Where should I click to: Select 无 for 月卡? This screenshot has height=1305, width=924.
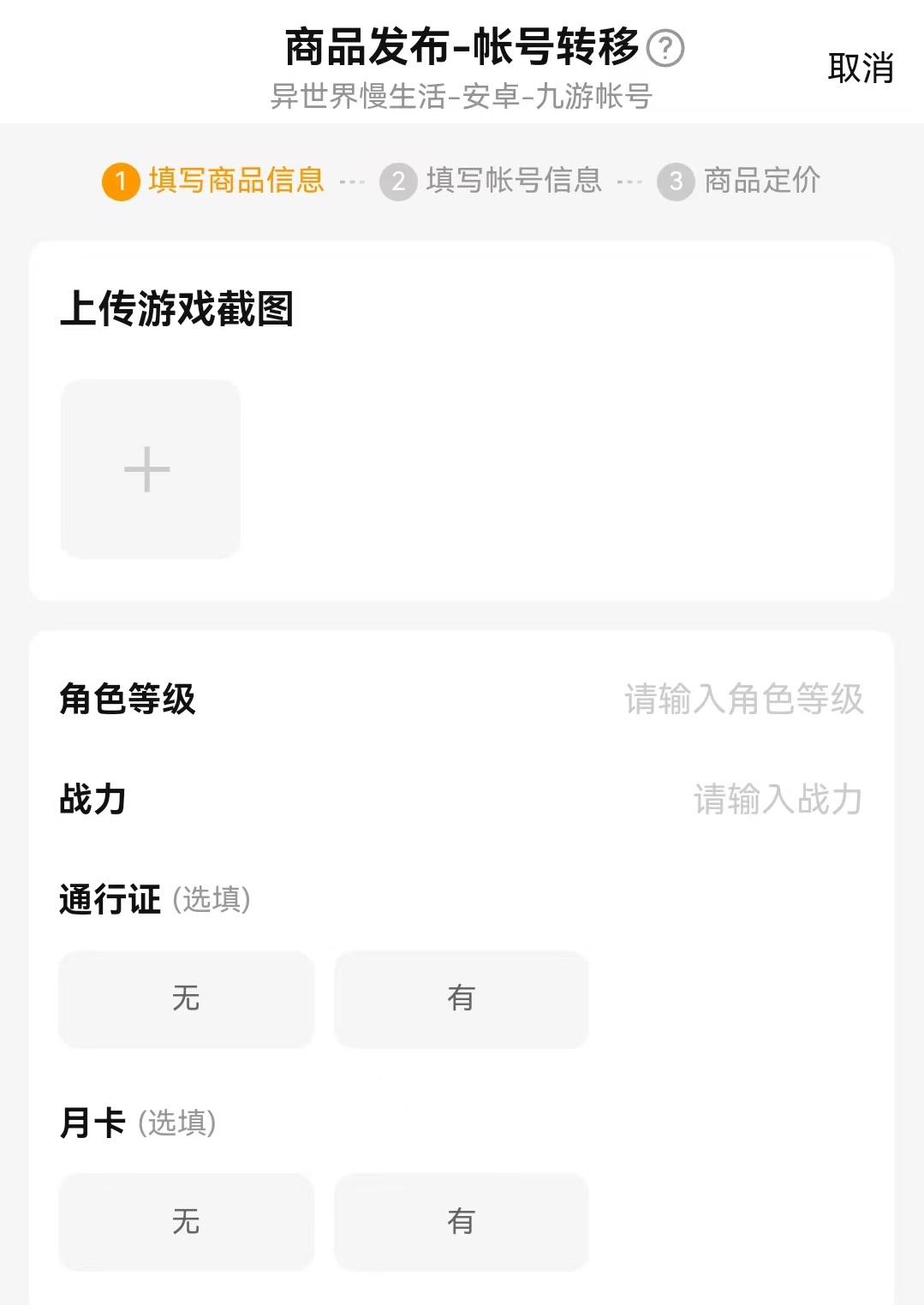[x=187, y=1221]
